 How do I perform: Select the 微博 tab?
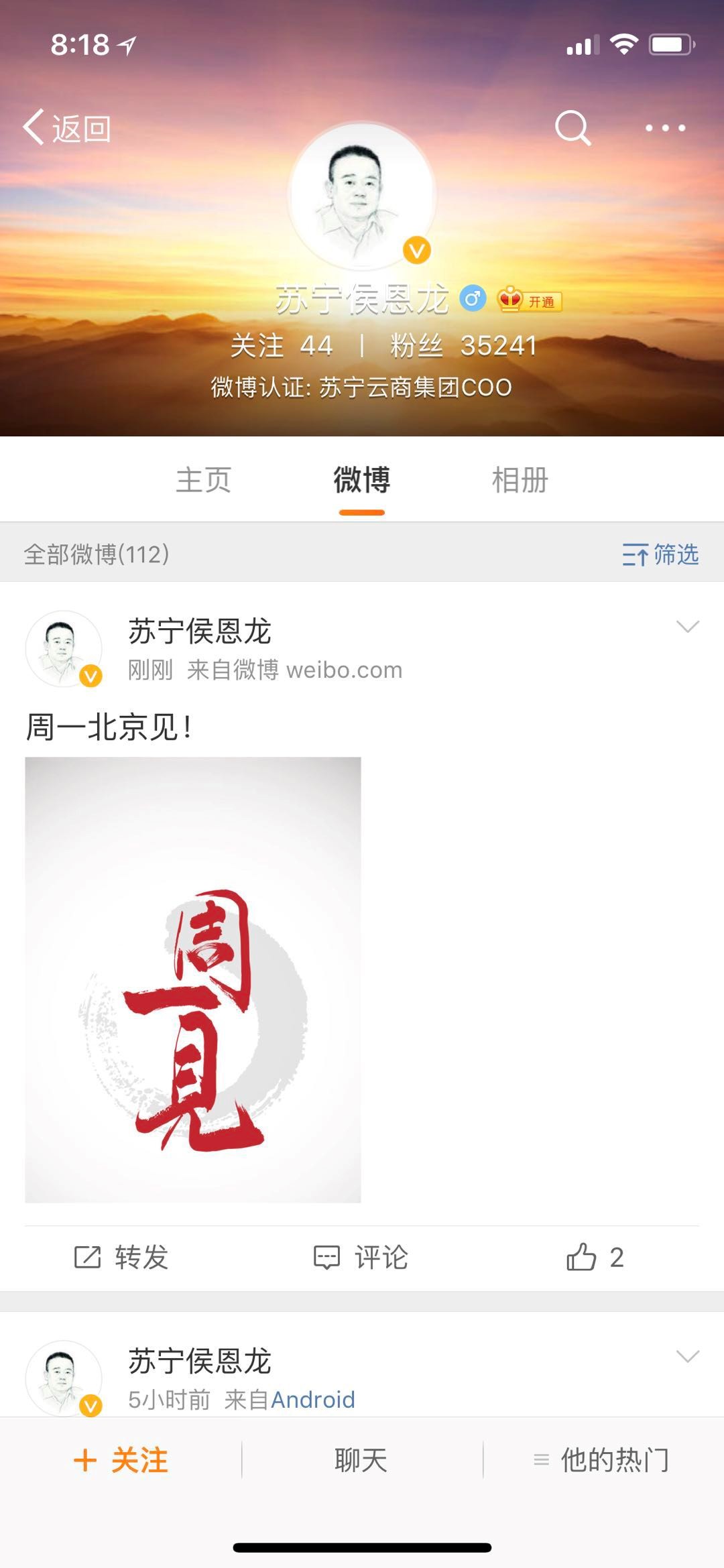362,480
